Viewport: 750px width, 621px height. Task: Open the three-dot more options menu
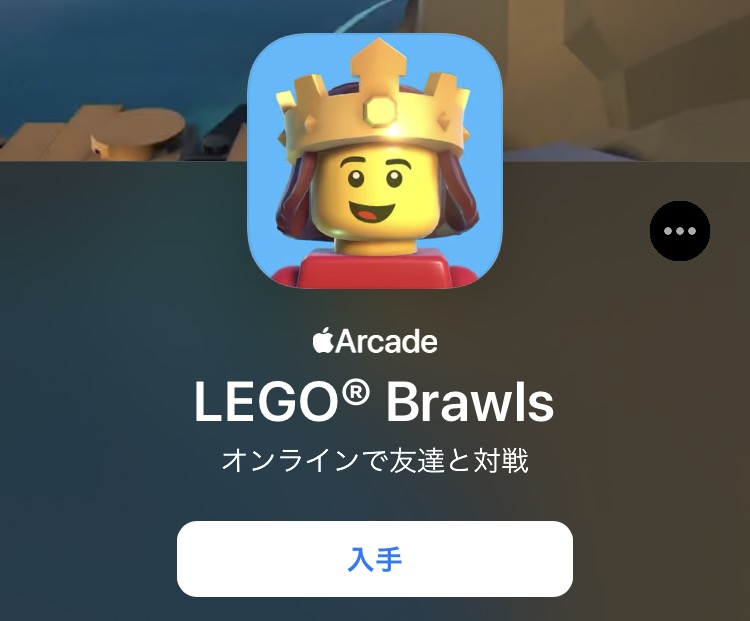(680, 231)
